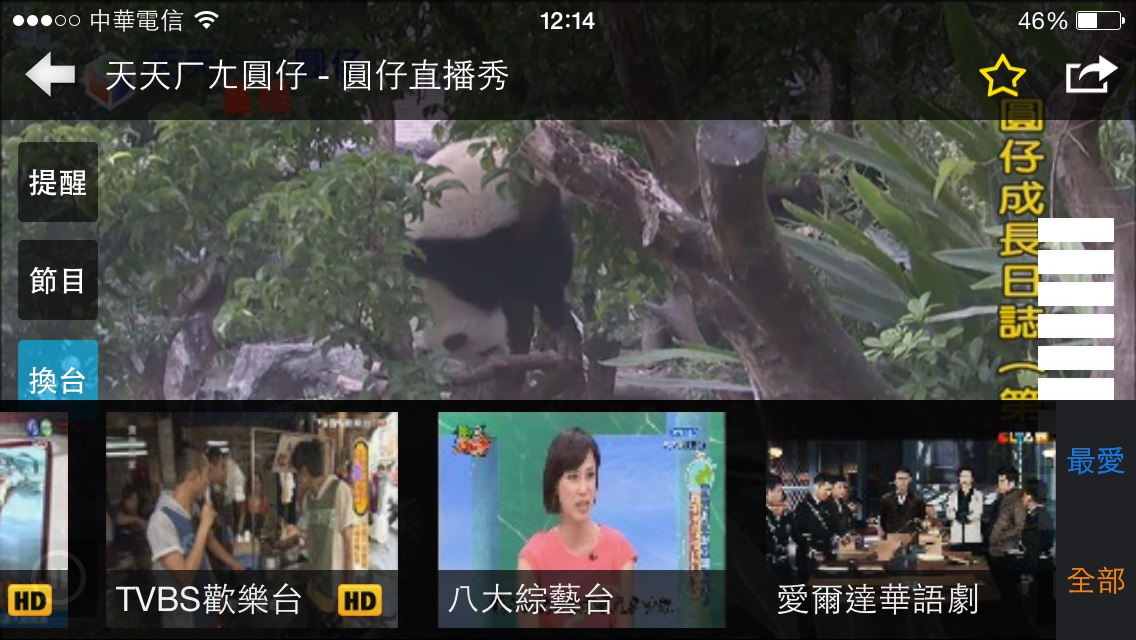Select the 八大綜藝台 channel thumbnail
This screenshot has height=640, width=1136.
click(x=581, y=520)
